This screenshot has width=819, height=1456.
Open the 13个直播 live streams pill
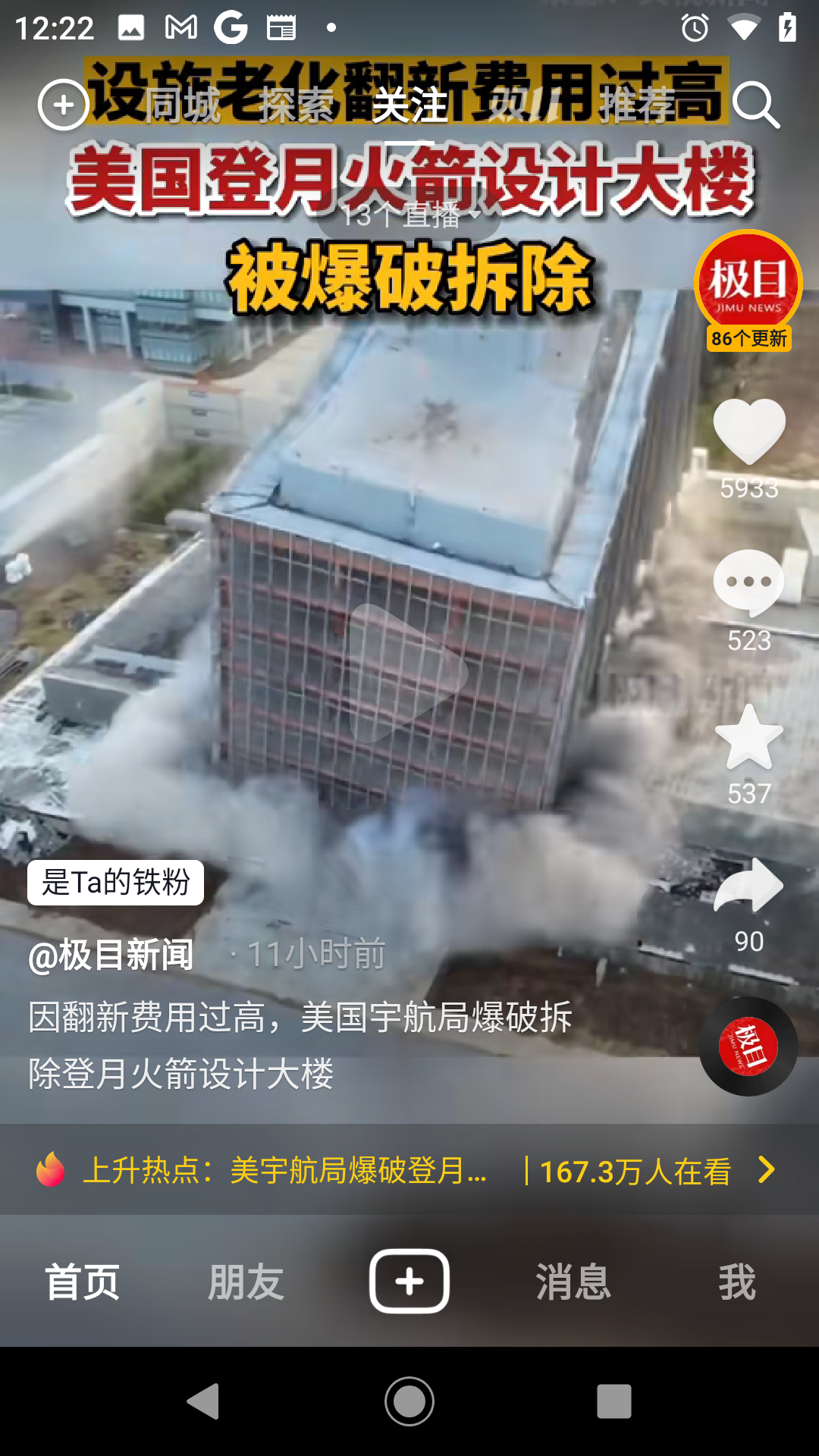point(409,215)
